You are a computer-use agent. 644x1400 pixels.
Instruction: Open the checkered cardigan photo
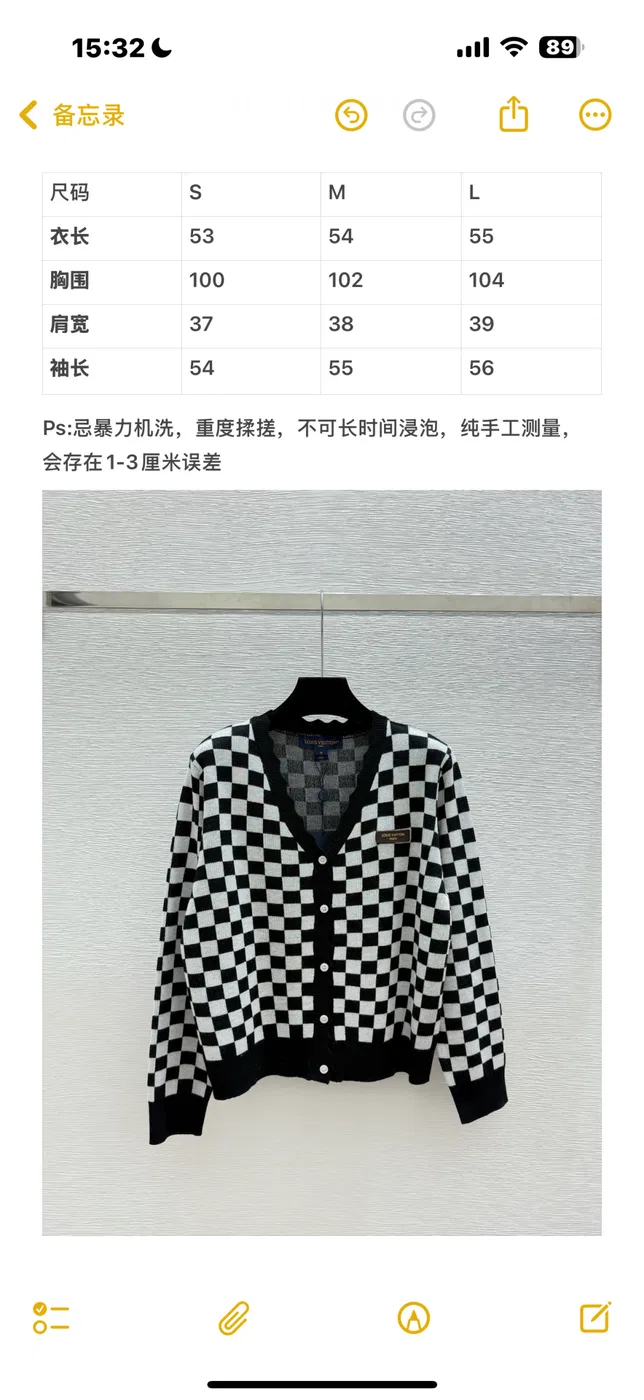(x=322, y=862)
